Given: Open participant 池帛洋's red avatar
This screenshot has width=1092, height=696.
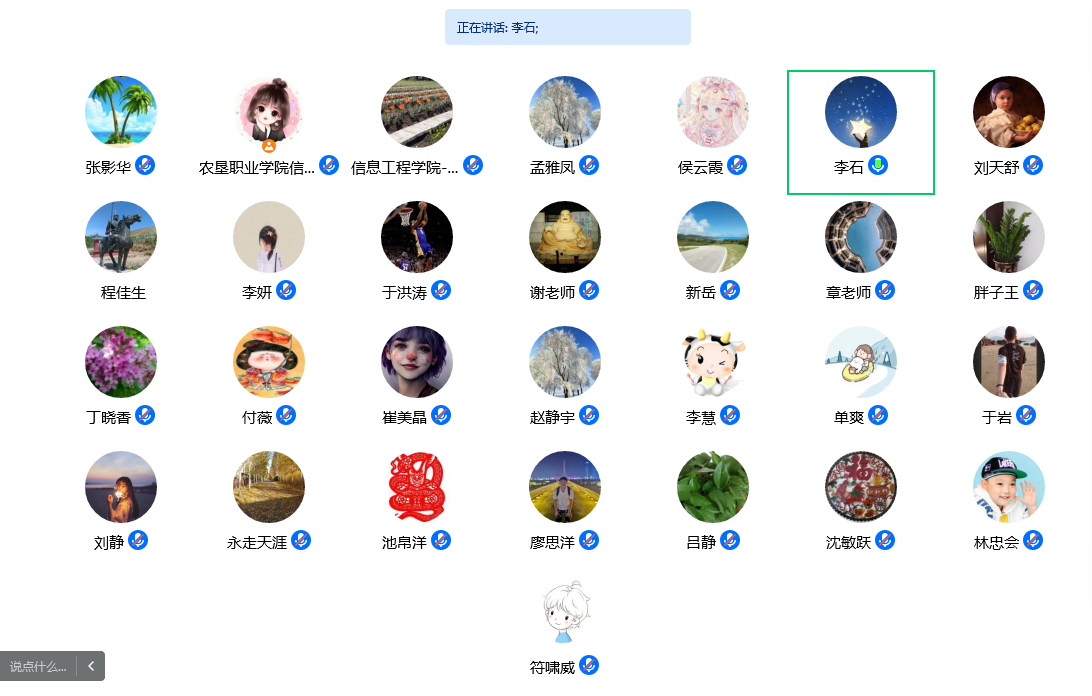Looking at the screenshot, I should [417, 487].
